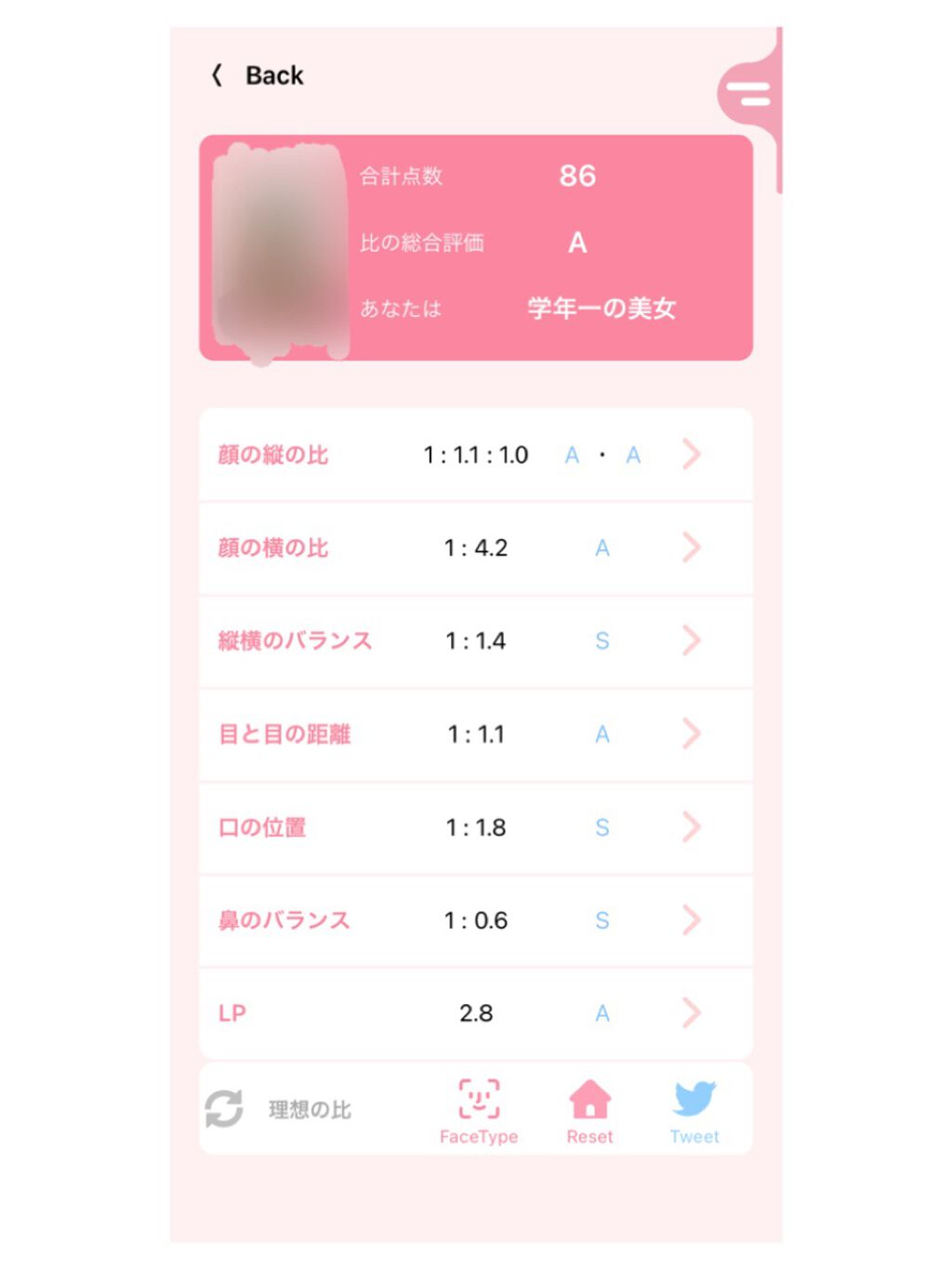
Task: Click the Twitter bird Tweet icon
Action: (694, 1099)
